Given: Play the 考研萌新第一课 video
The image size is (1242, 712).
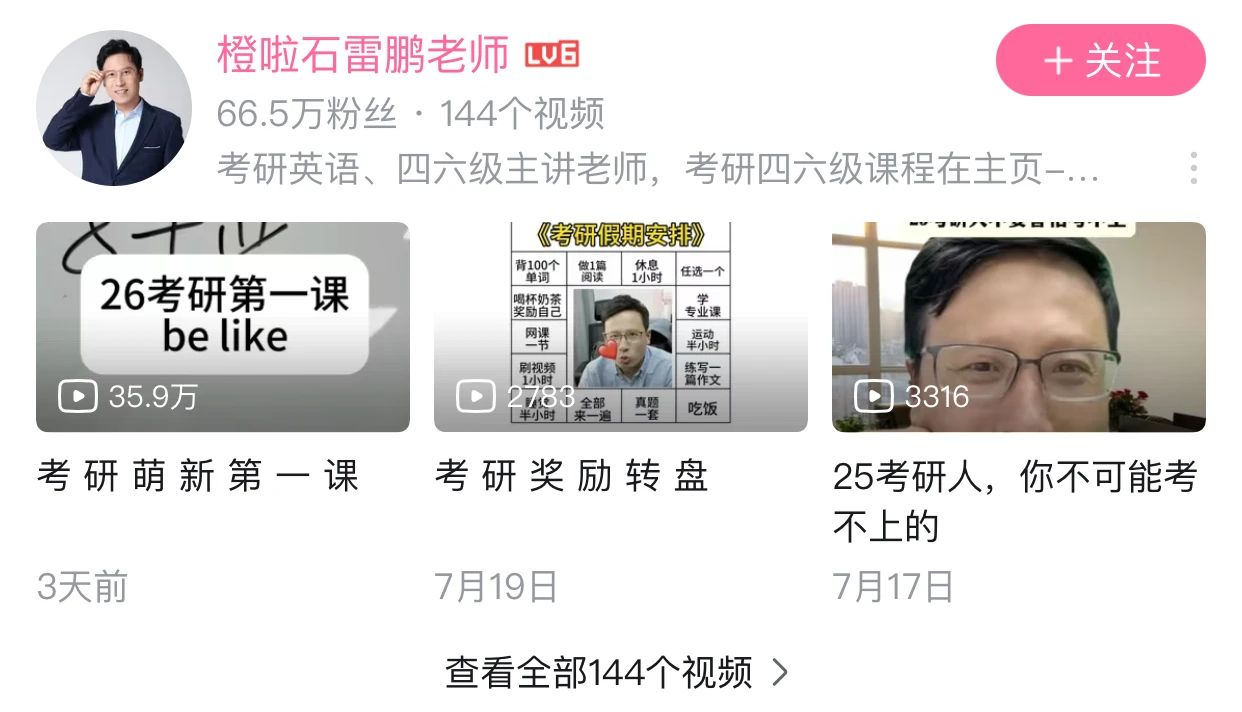Looking at the screenshot, I should pos(223,327).
